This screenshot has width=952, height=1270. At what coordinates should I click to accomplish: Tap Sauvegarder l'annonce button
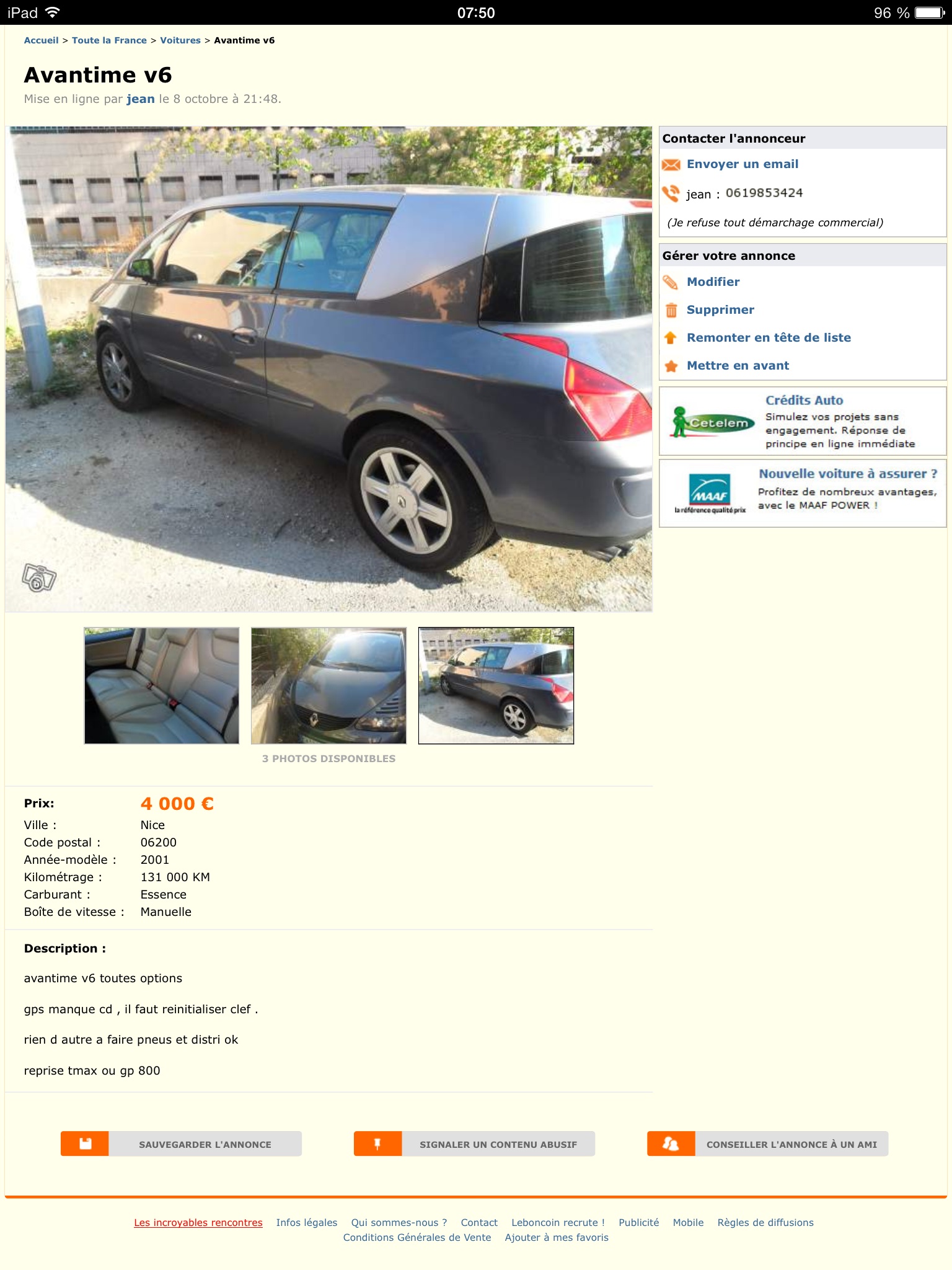pyautogui.click(x=181, y=1144)
